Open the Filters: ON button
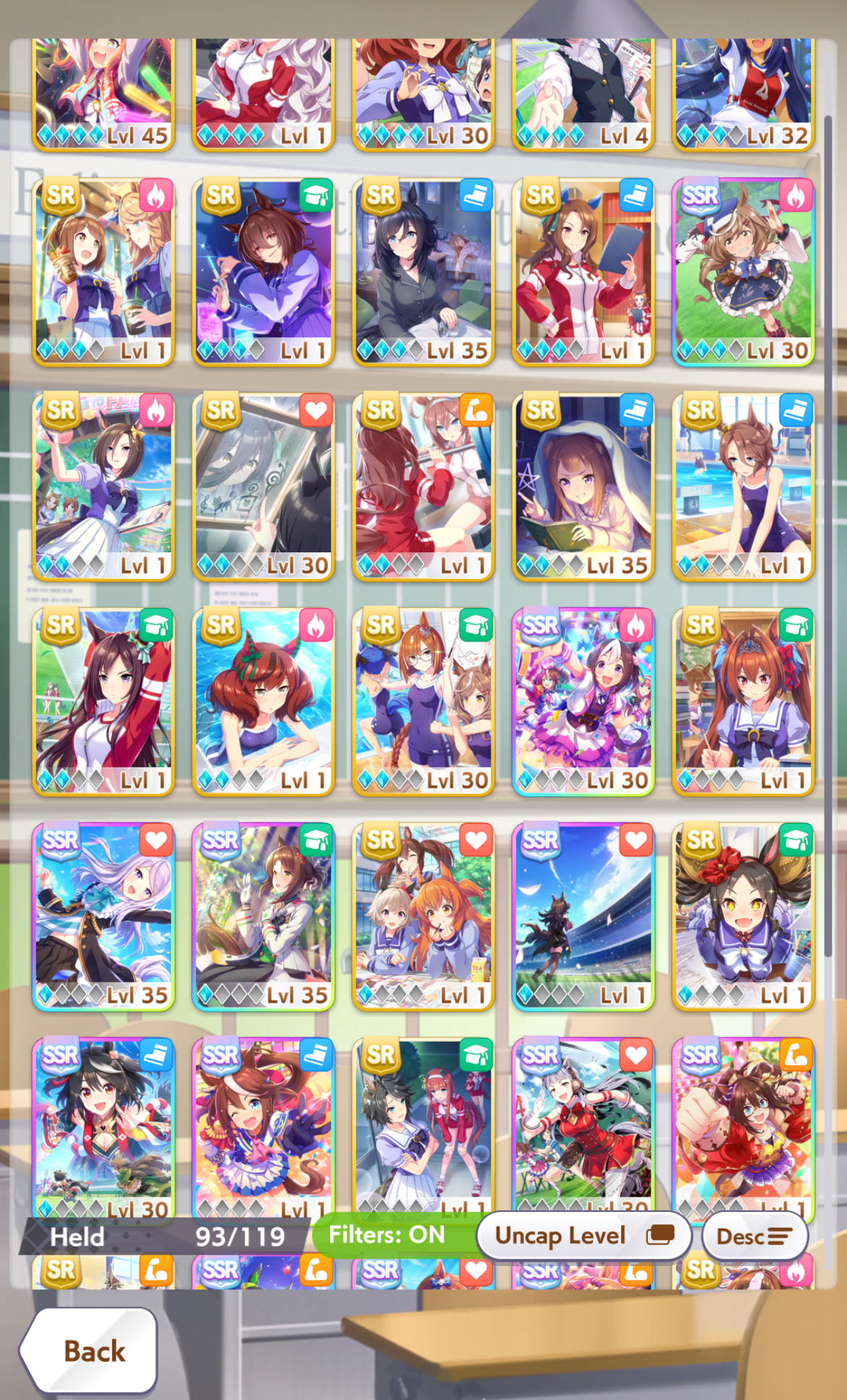Image resolution: width=847 pixels, height=1400 pixels. coord(387,1235)
